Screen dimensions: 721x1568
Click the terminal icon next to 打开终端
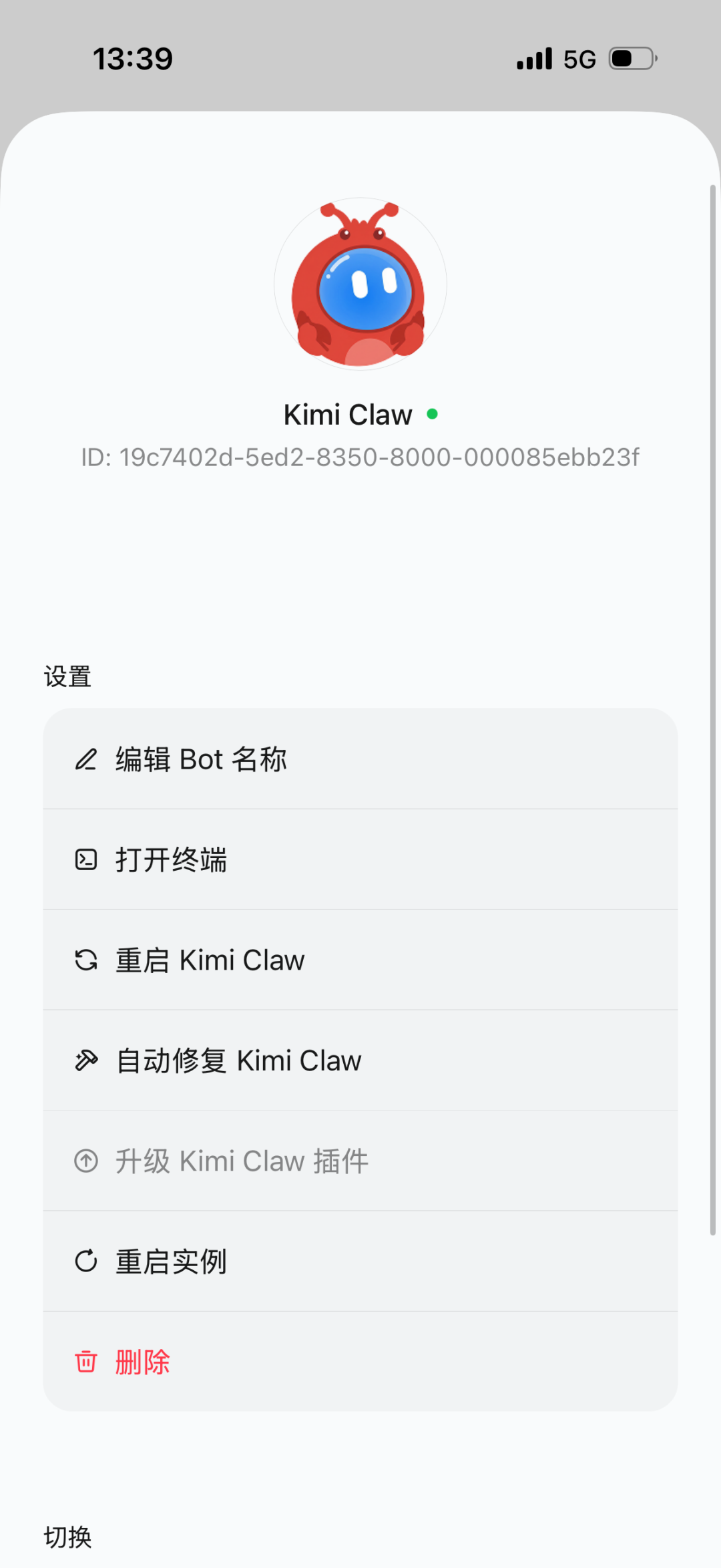tap(85, 859)
